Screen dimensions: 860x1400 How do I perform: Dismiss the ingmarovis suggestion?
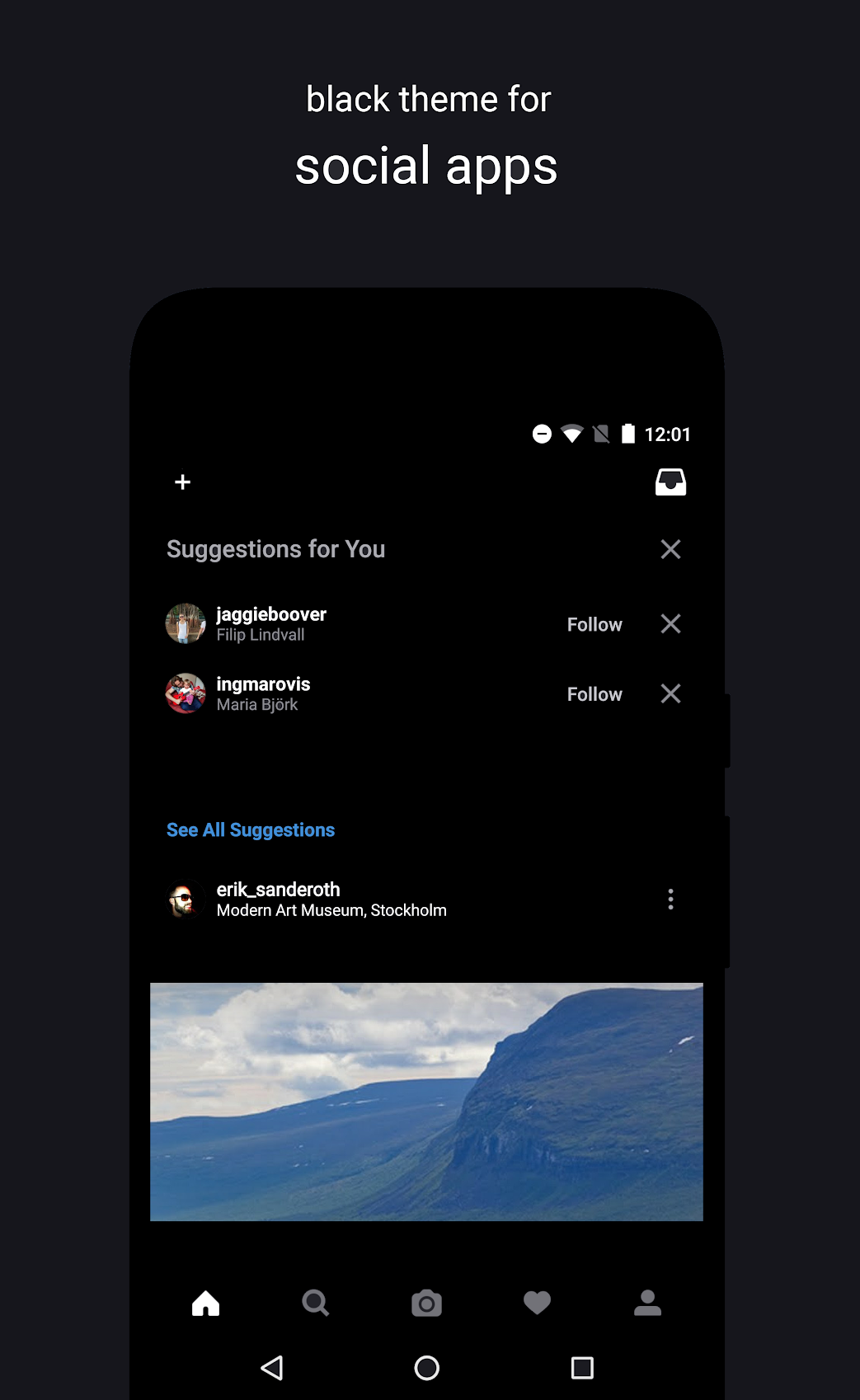(670, 694)
